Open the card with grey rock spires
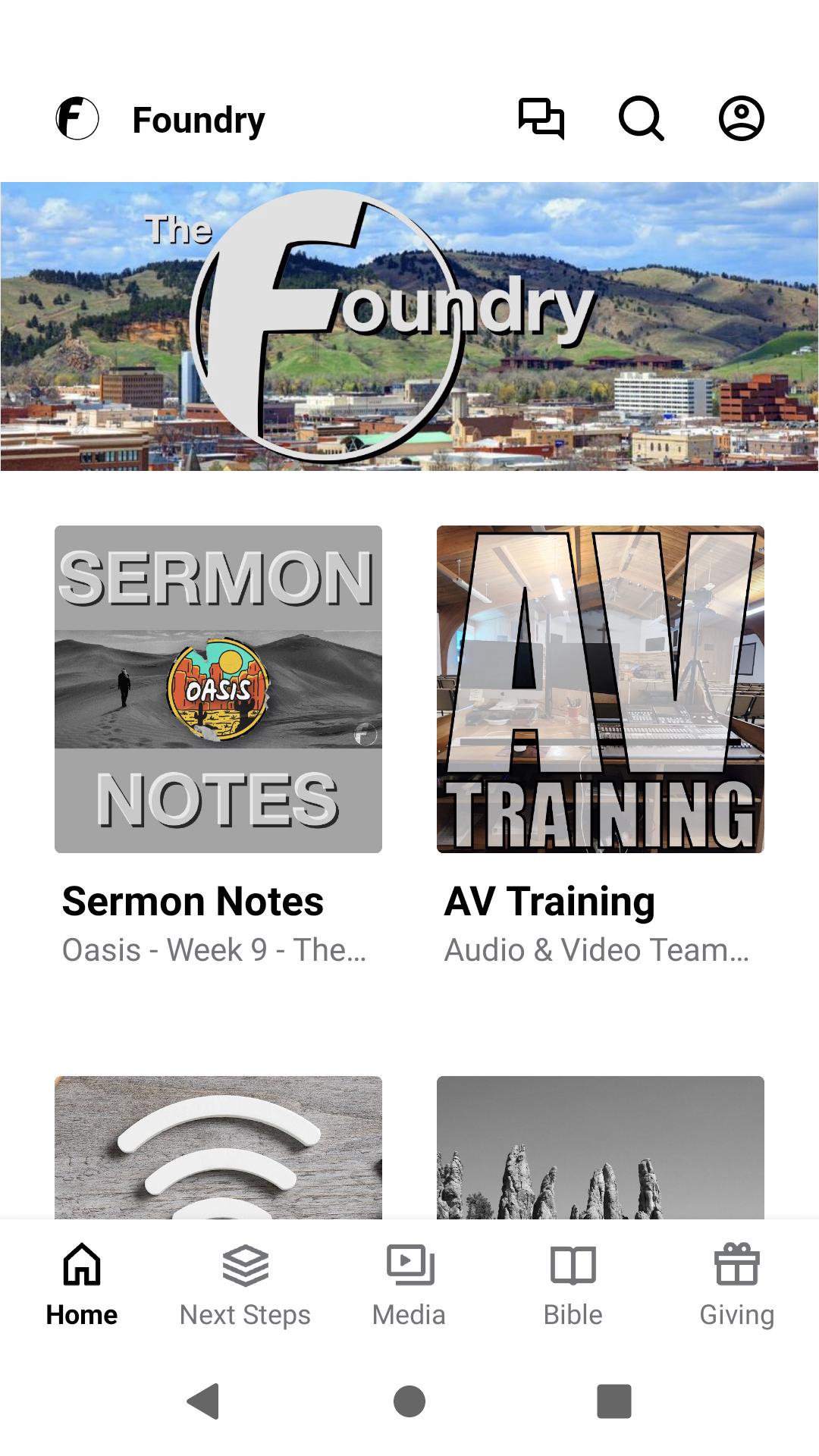The width and height of the screenshot is (819, 1456). (601, 1147)
